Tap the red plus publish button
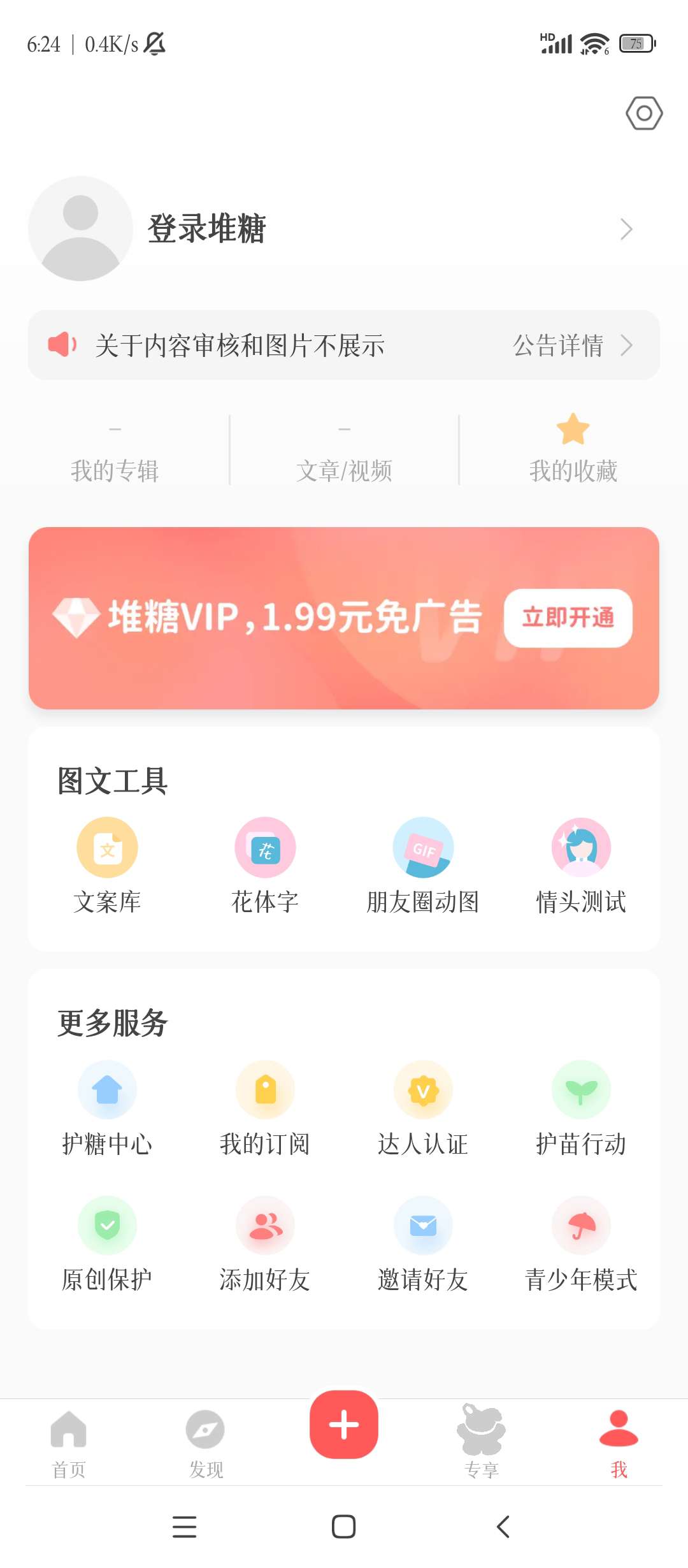Viewport: 688px width, 1568px height. (x=344, y=1425)
